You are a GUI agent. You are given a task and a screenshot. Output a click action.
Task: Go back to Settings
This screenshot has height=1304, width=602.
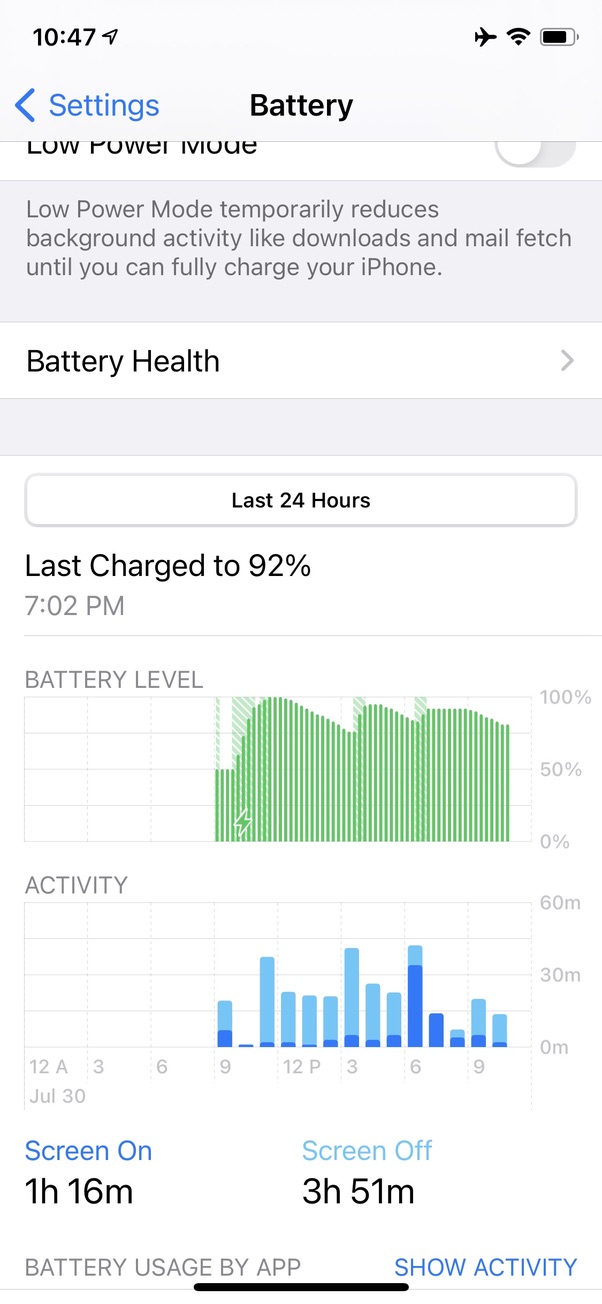pos(88,105)
